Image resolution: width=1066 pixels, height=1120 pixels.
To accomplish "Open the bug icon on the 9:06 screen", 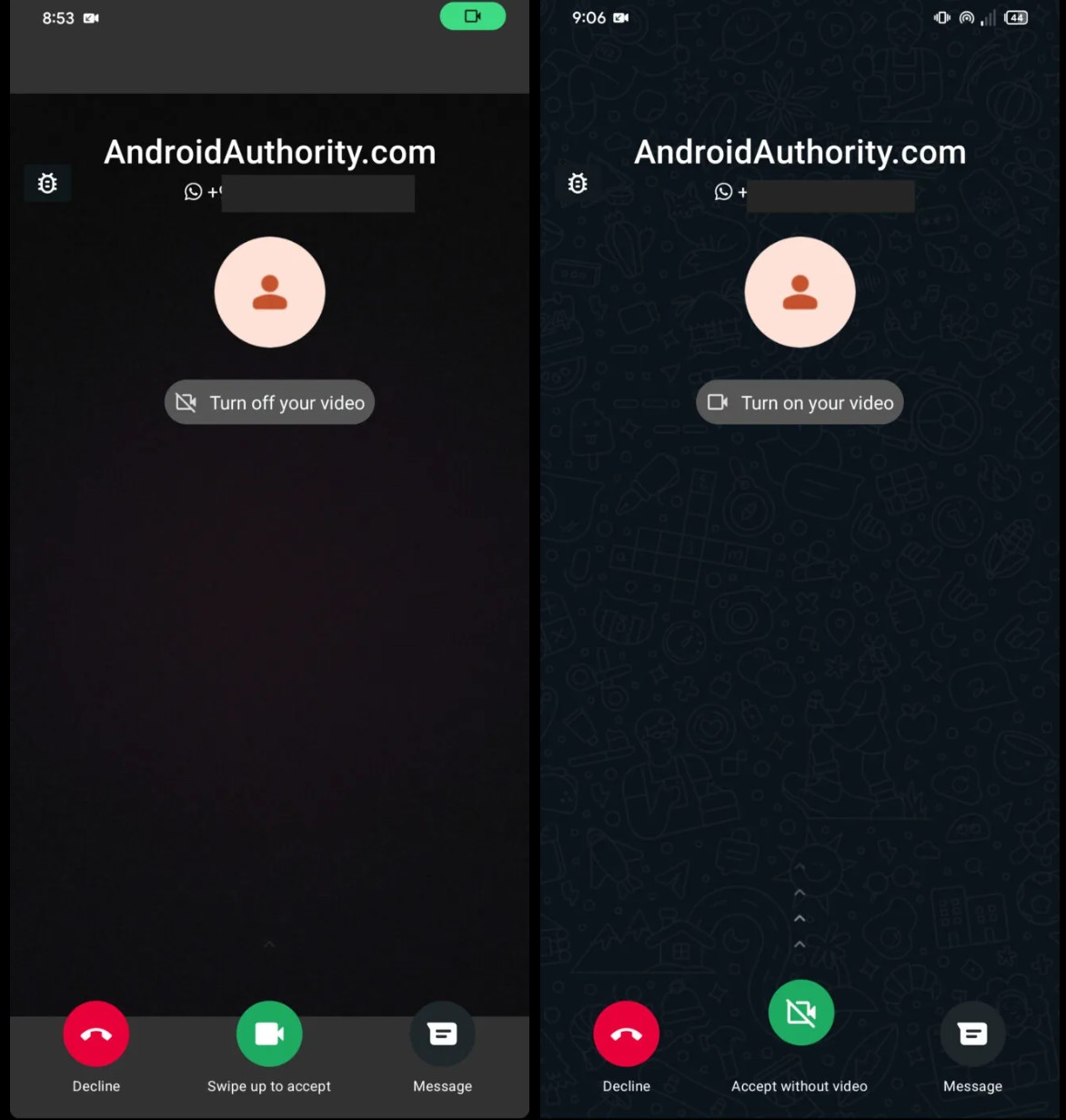I will tap(578, 184).
